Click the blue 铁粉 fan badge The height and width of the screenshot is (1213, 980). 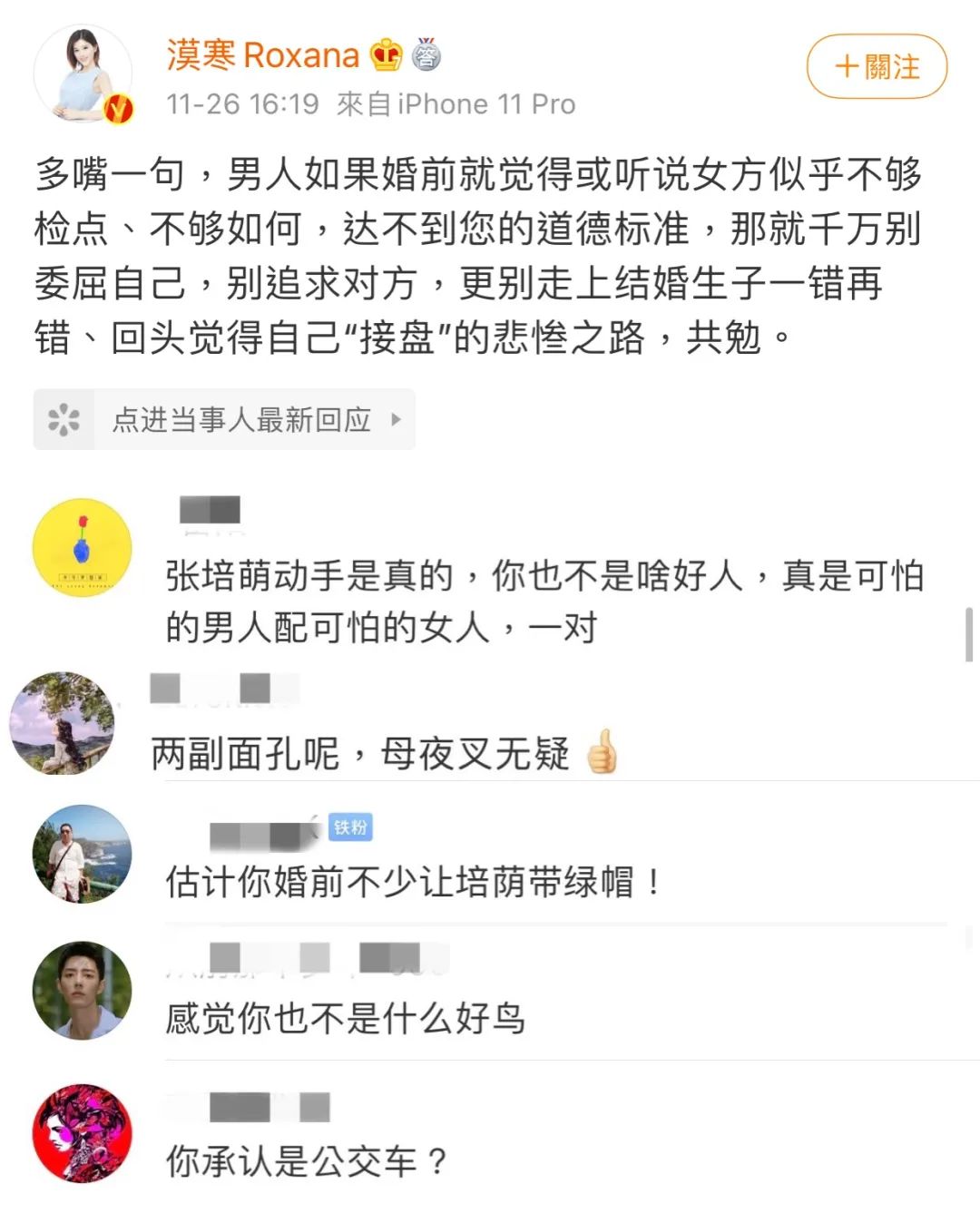[349, 828]
